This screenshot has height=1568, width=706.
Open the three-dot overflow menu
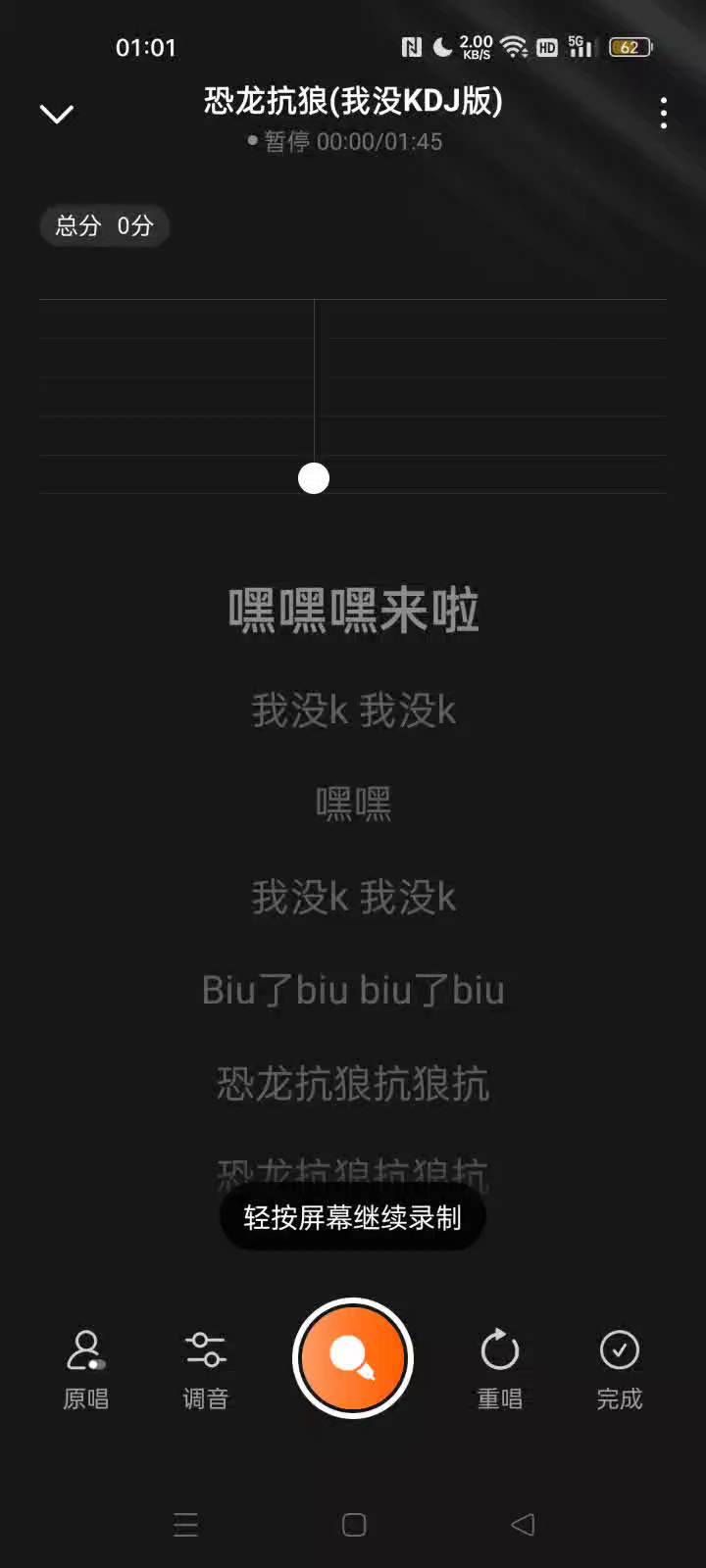click(664, 114)
